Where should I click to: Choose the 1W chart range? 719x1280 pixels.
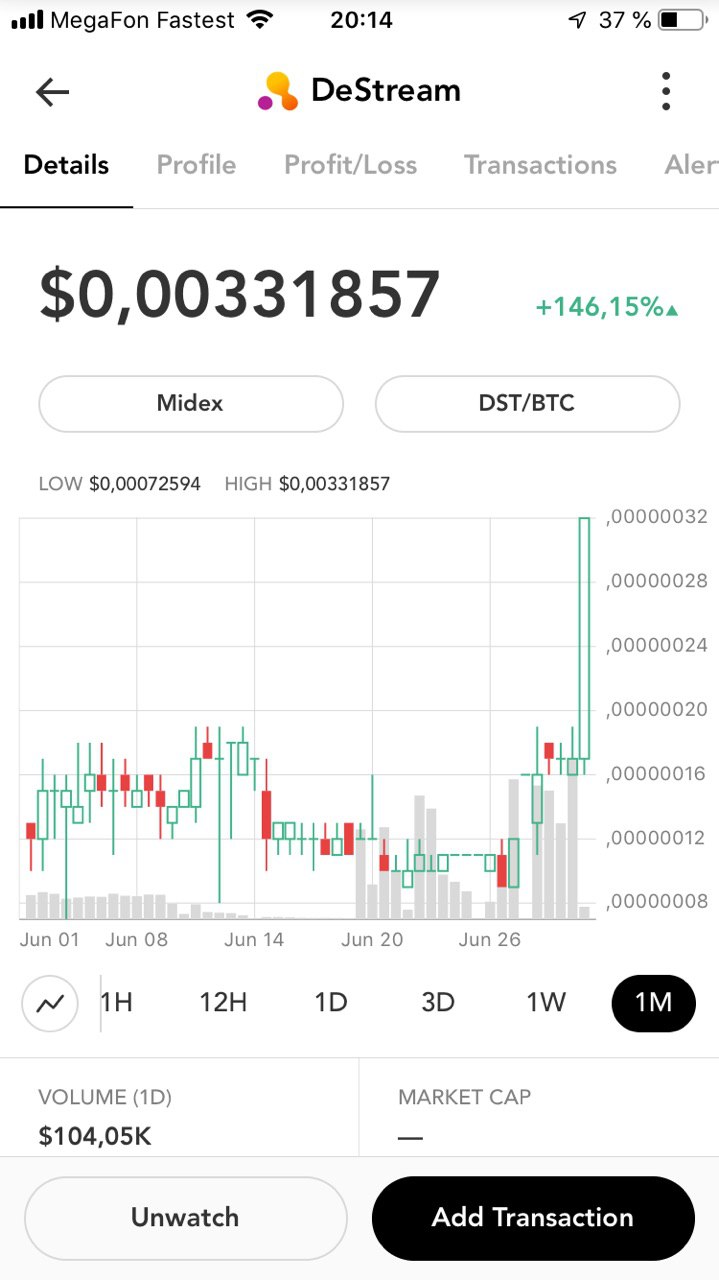point(546,1002)
